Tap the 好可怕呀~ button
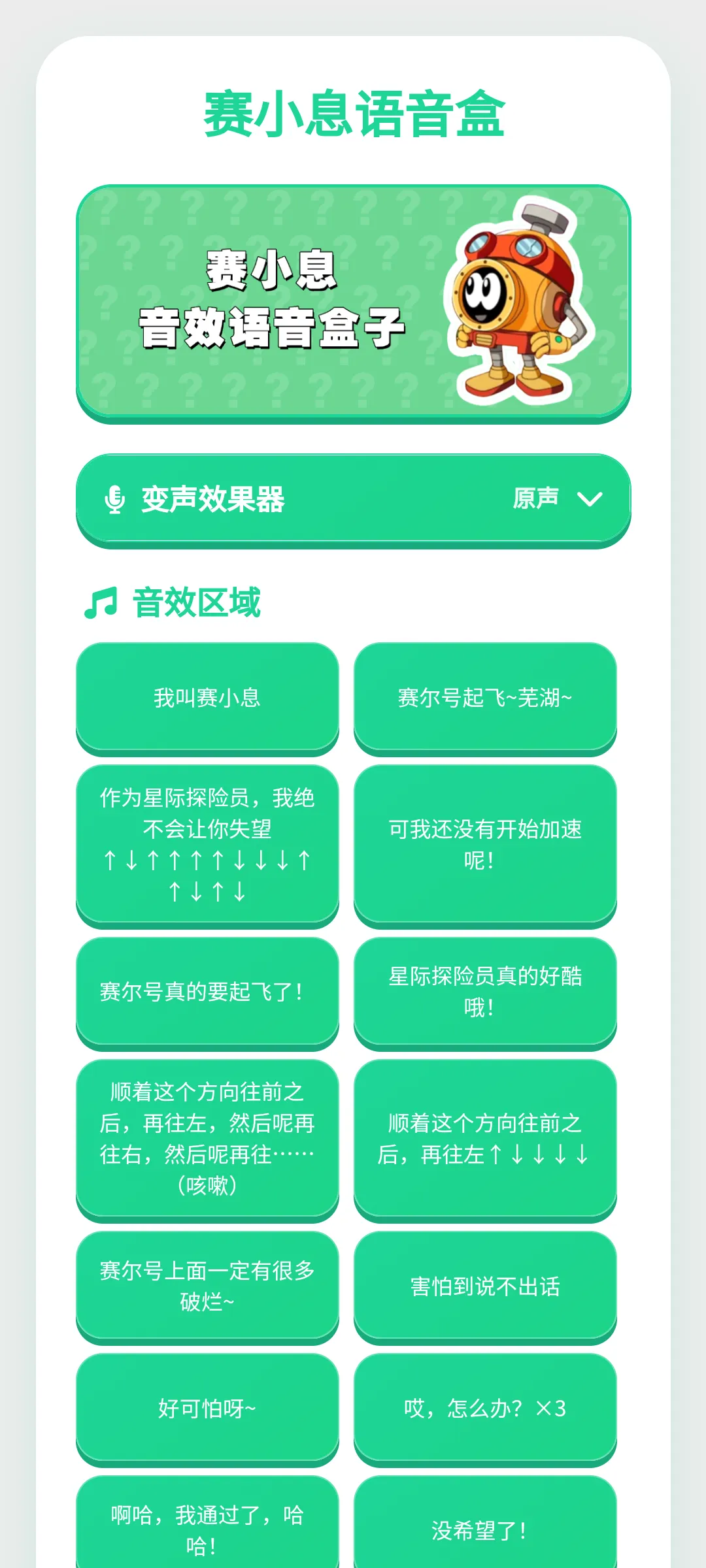The height and width of the screenshot is (1568, 706). pos(207,1409)
